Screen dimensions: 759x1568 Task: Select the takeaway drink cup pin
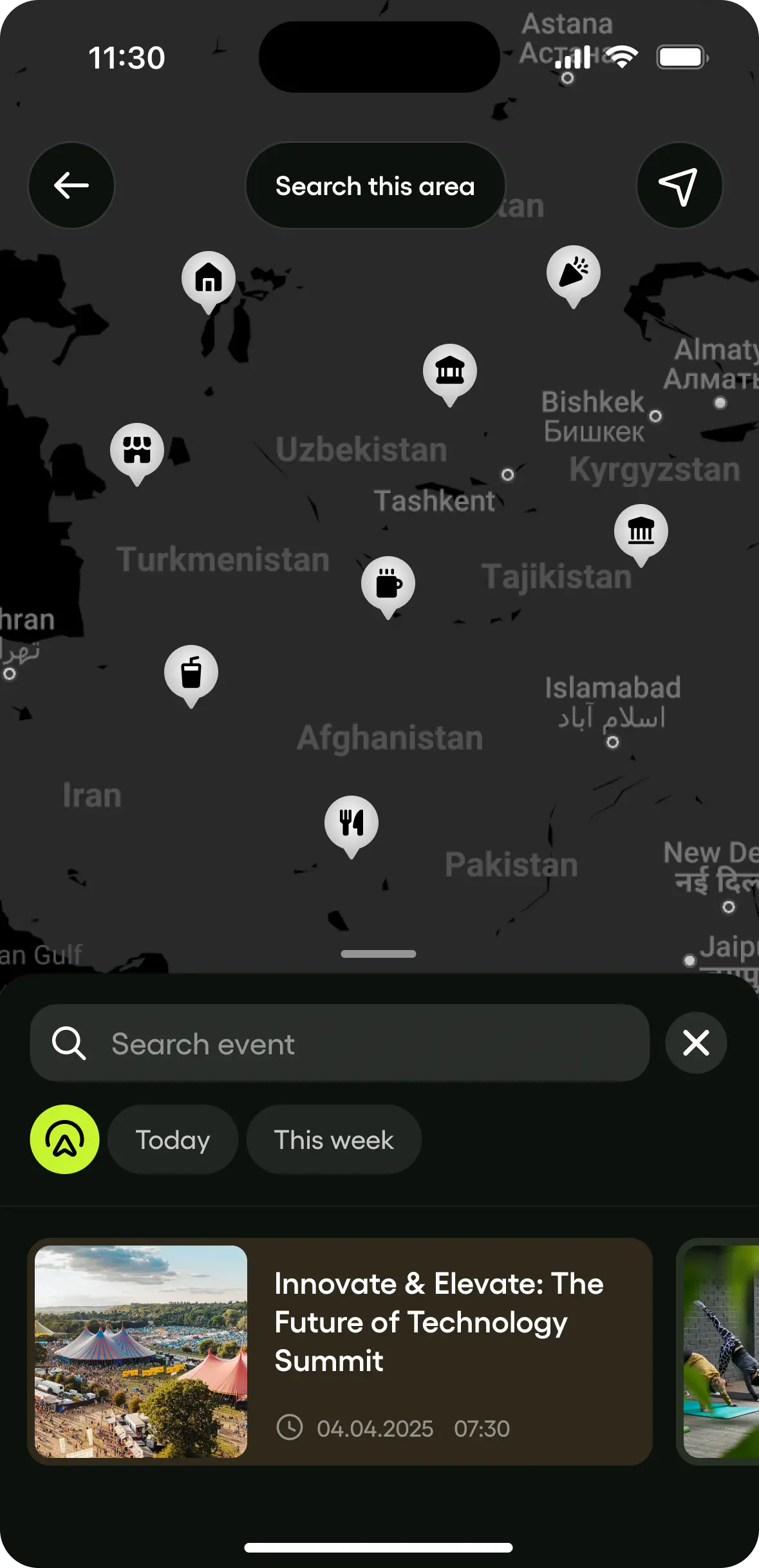[x=191, y=673]
